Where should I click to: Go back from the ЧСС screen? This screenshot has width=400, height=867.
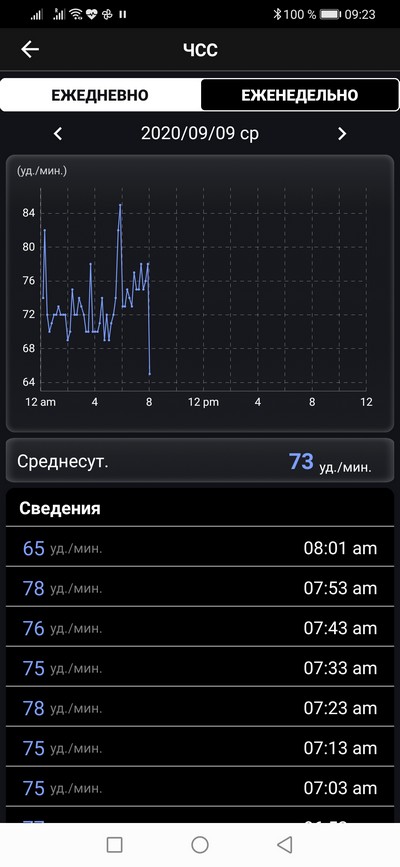point(30,50)
